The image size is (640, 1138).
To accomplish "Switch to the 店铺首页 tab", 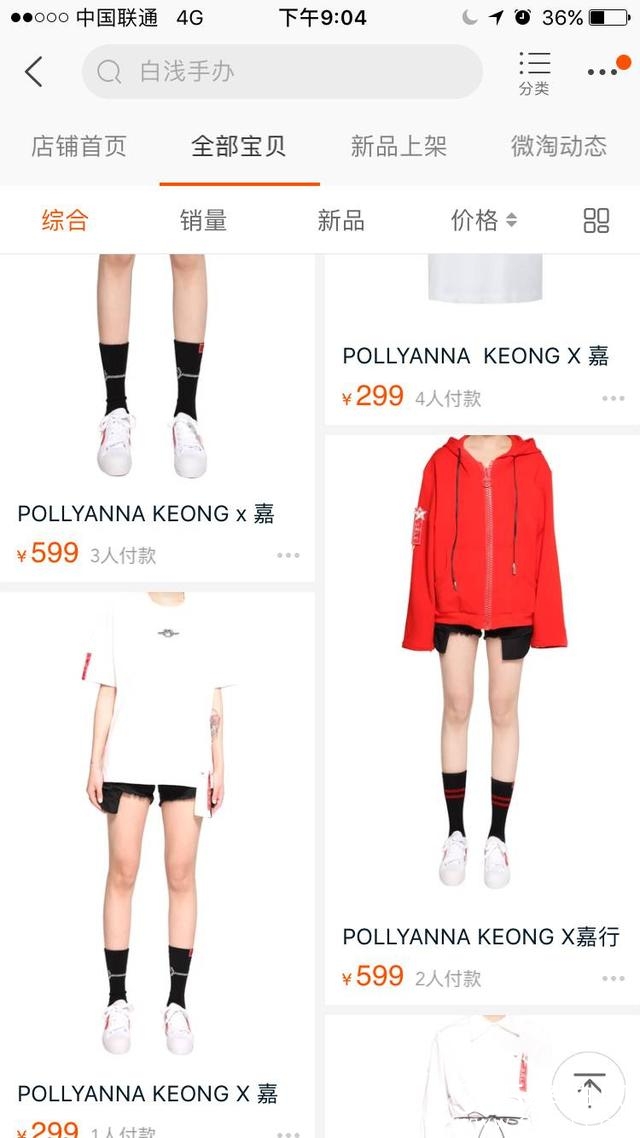I will 79,146.
